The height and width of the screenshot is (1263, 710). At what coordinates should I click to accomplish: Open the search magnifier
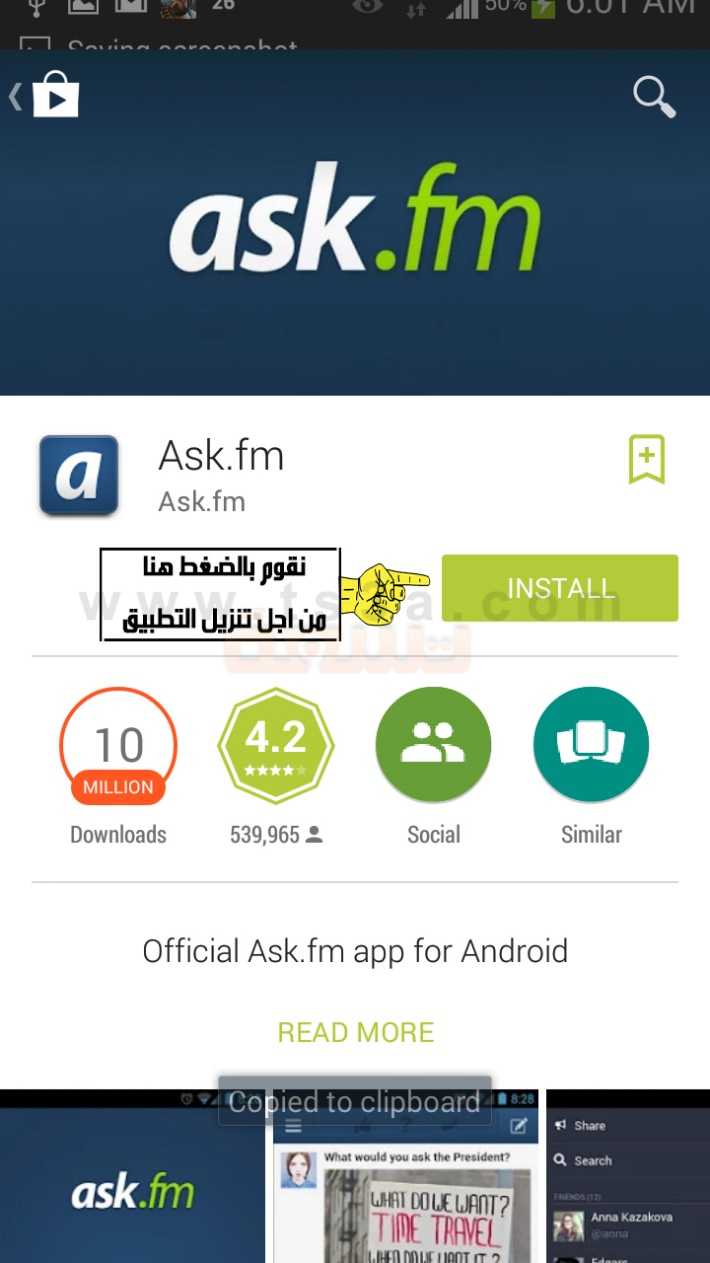click(x=655, y=97)
